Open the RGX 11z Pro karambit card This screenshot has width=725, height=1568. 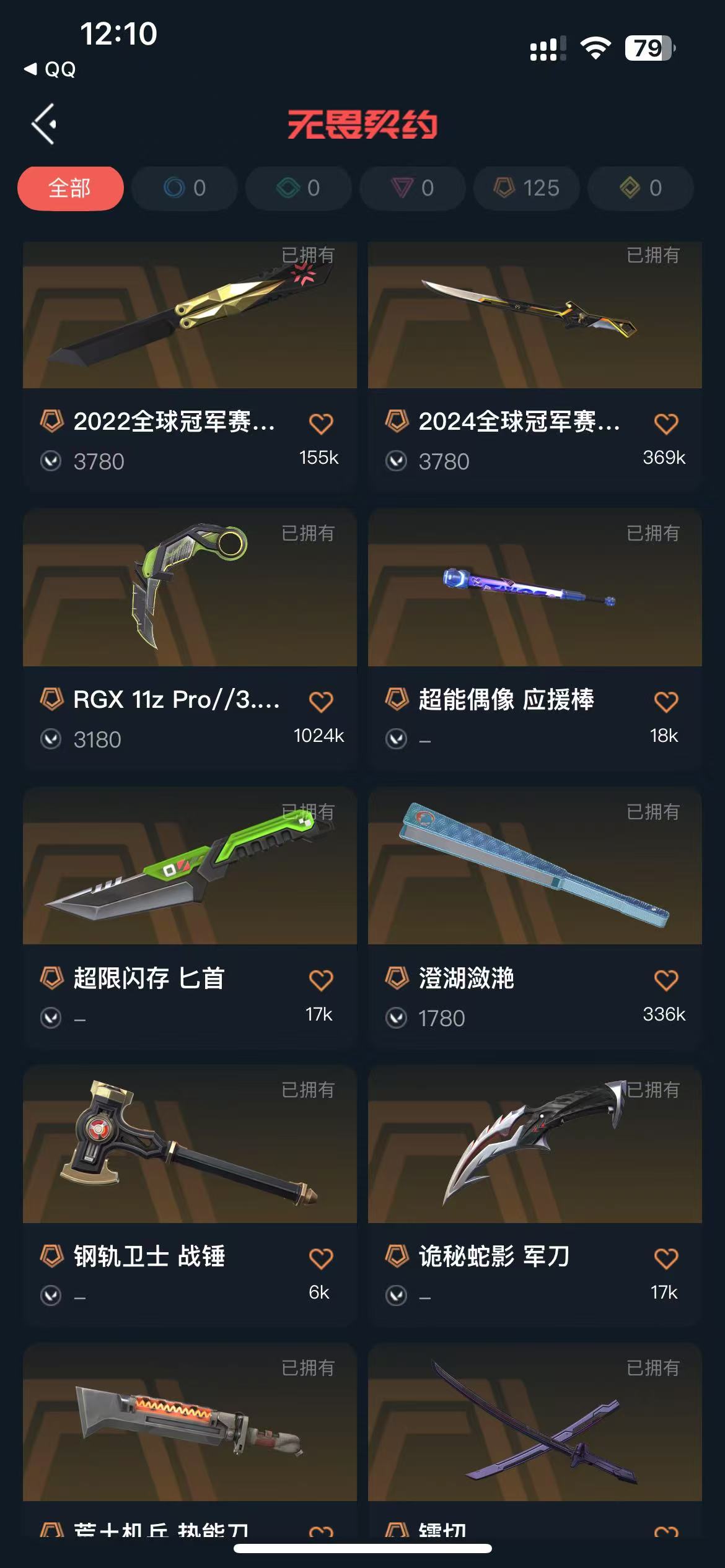point(190,588)
